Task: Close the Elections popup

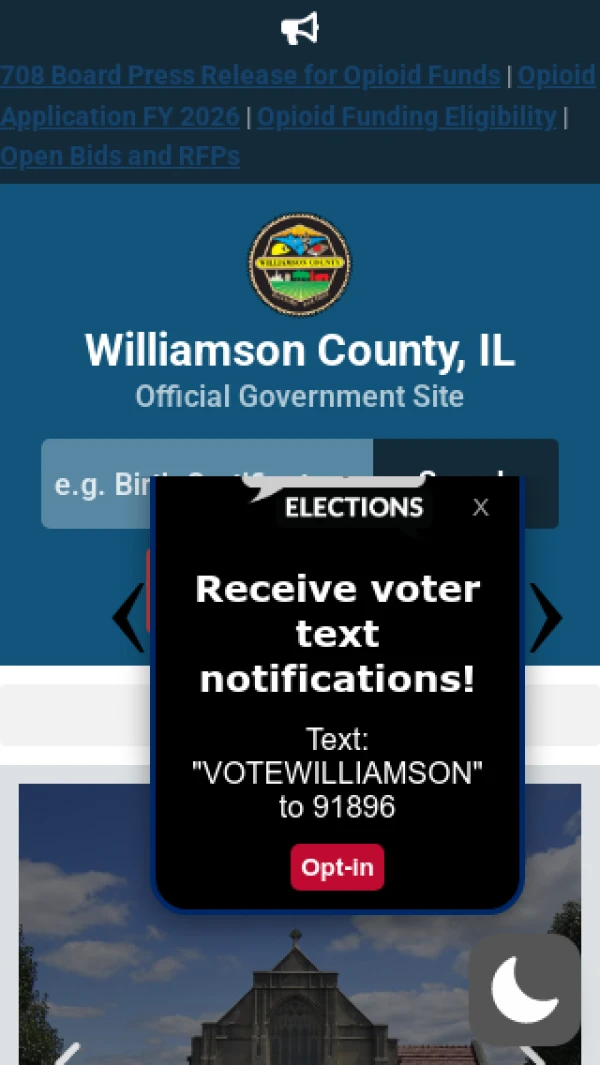Action: (x=481, y=508)
